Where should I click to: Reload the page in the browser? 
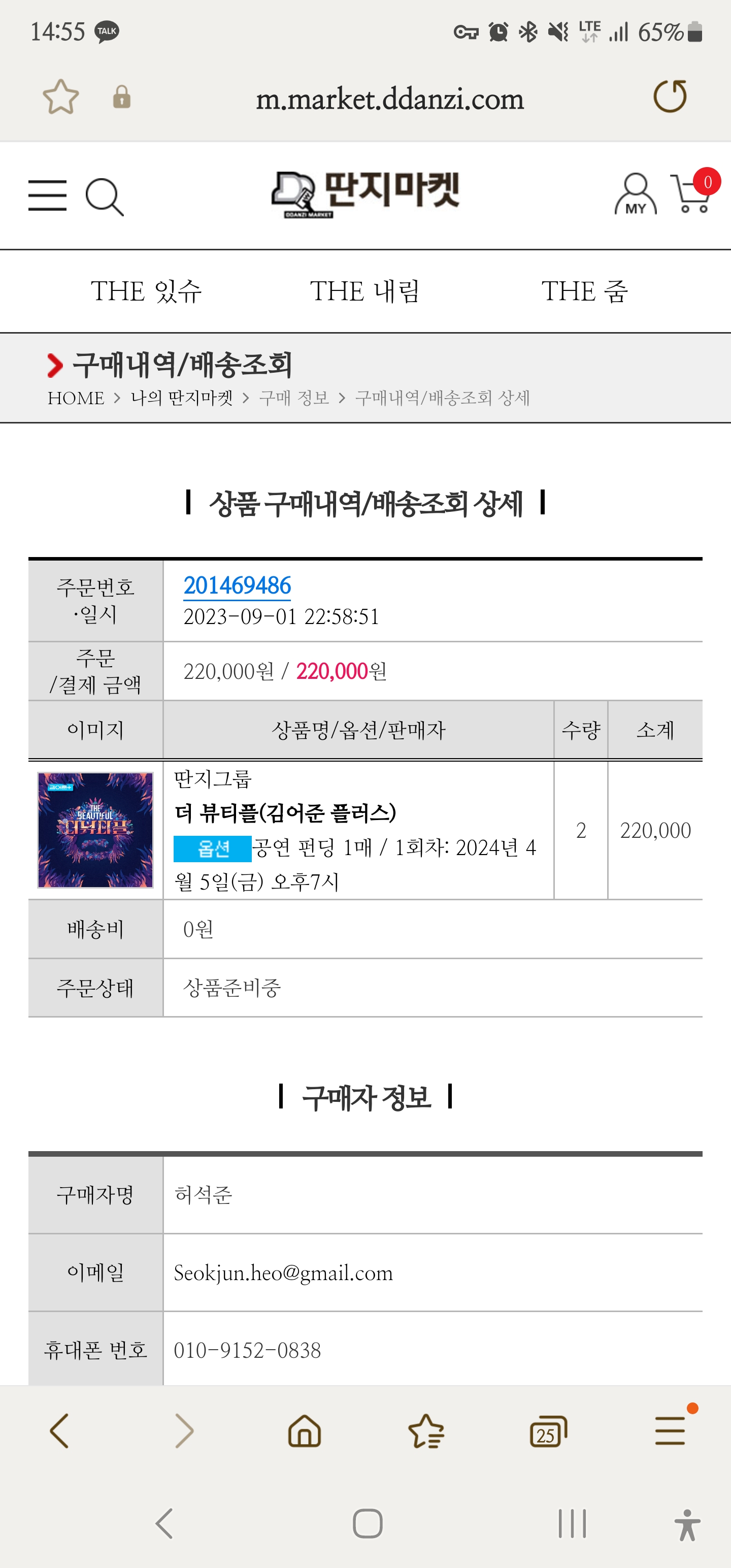(670, 96)
